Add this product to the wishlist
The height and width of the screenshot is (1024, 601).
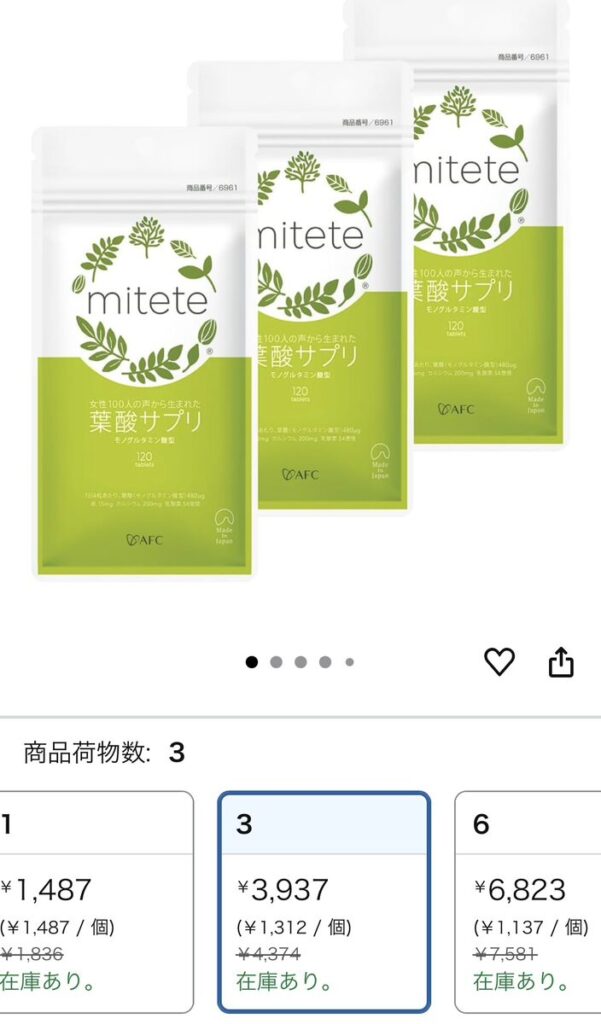pos(498,661)
